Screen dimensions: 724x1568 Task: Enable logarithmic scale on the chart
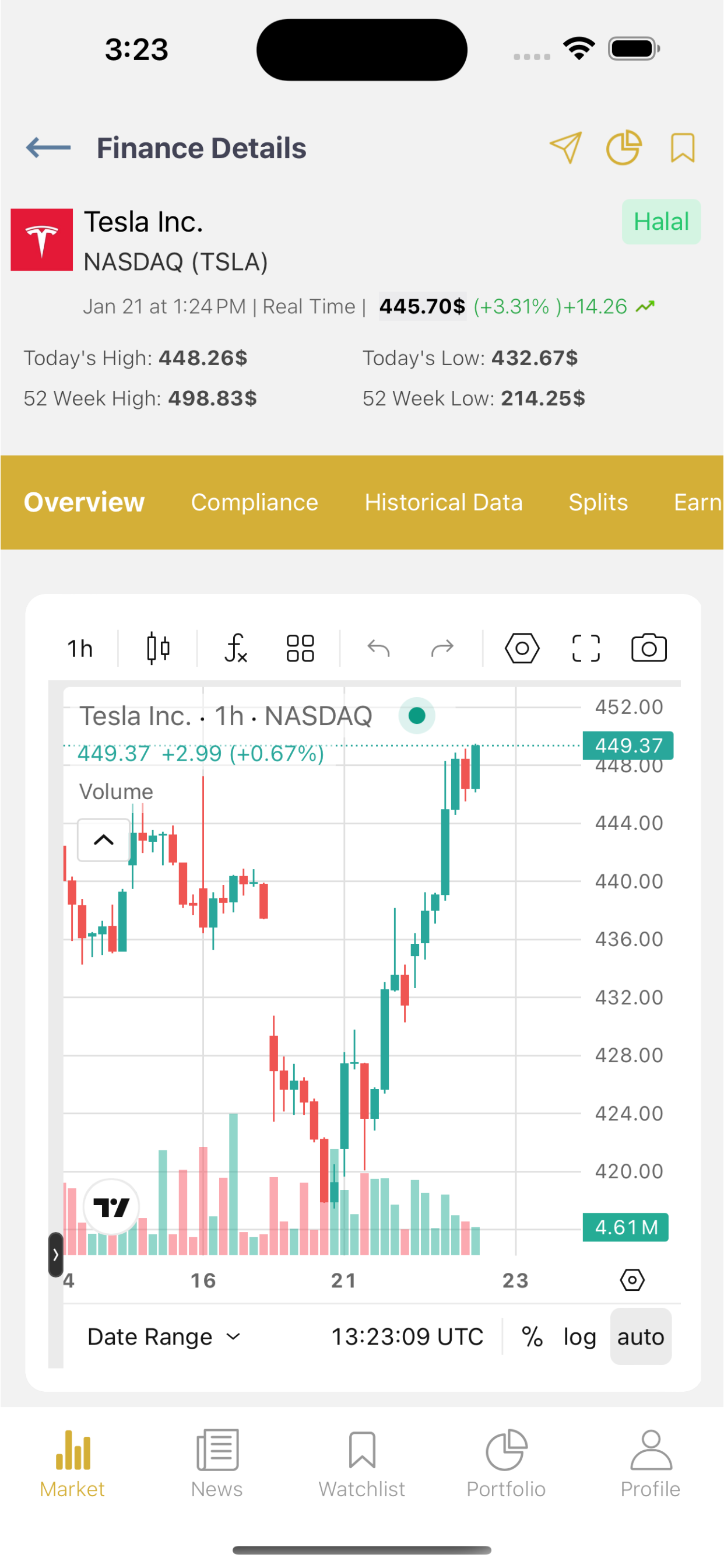point(579,1336)
